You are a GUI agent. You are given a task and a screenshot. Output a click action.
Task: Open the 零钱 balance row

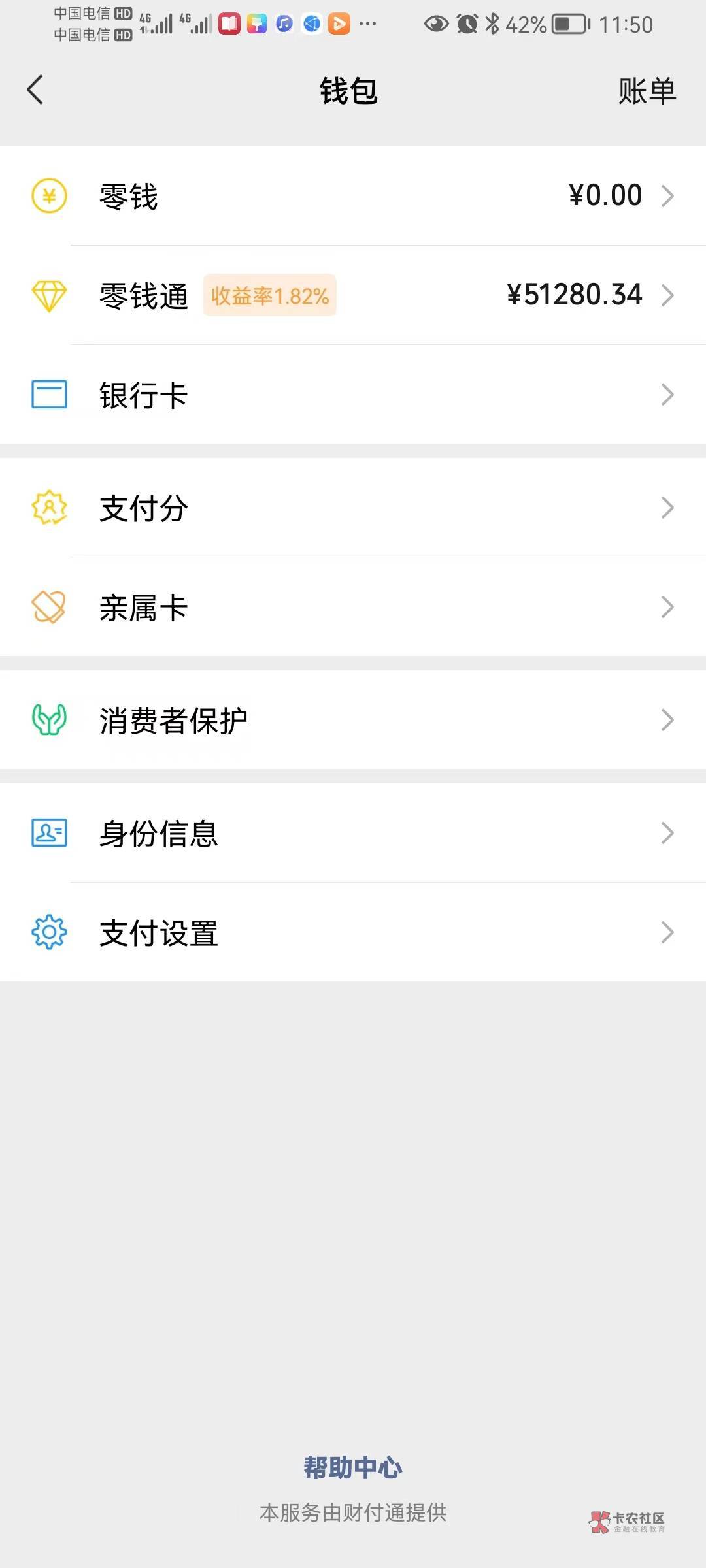click(x=353, y=196)
